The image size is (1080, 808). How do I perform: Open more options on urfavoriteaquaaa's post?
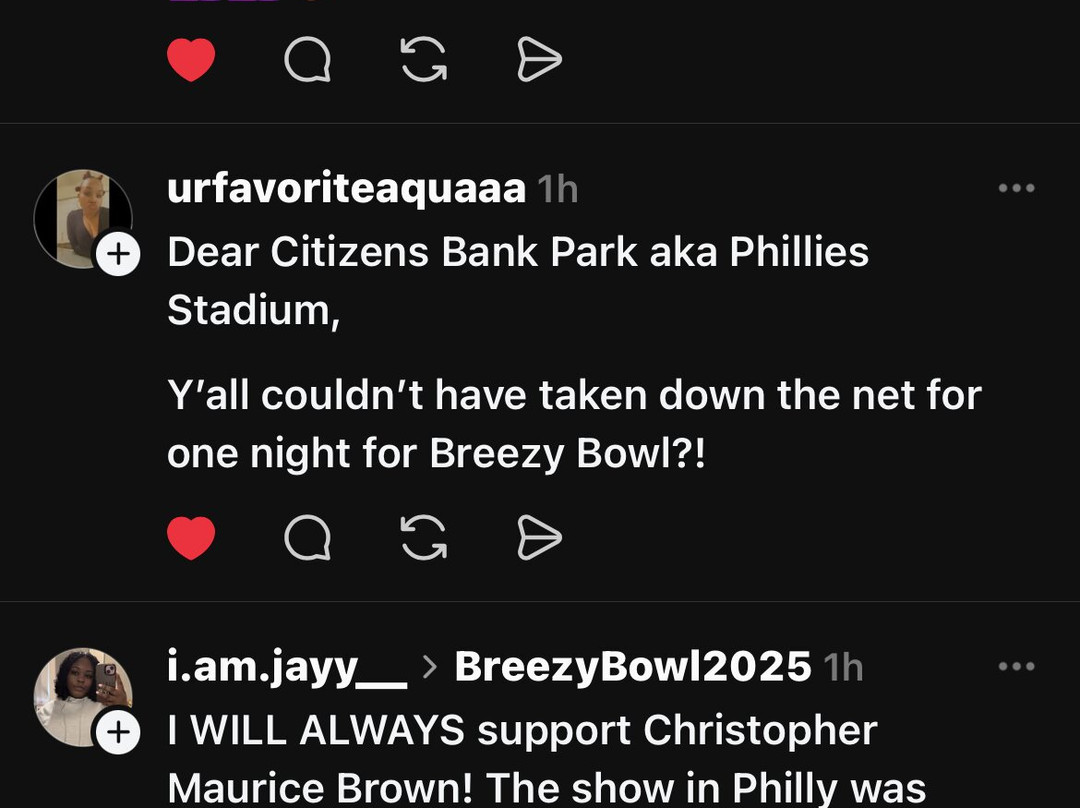1016,188
